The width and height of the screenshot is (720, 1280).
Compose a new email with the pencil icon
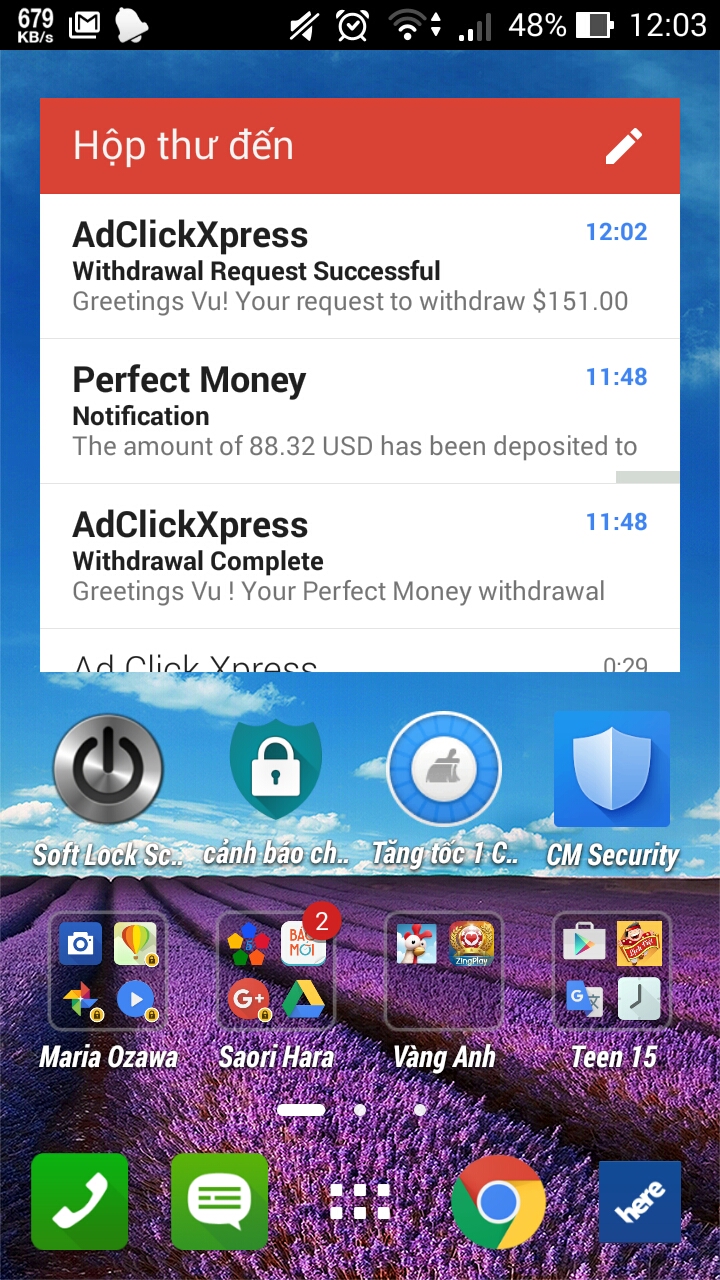tap(624, 146)
